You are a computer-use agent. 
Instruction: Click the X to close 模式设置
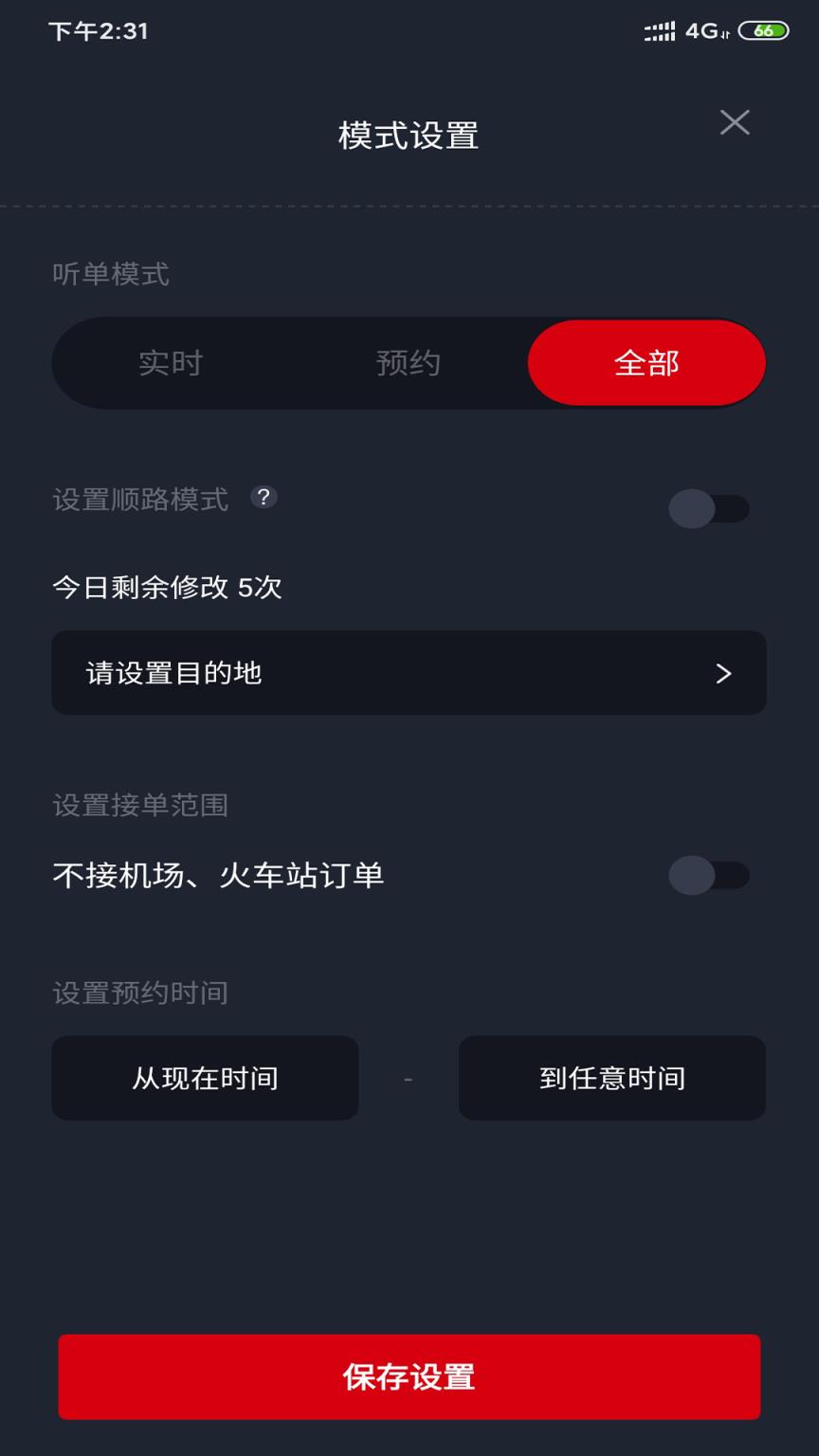point(735,122)
